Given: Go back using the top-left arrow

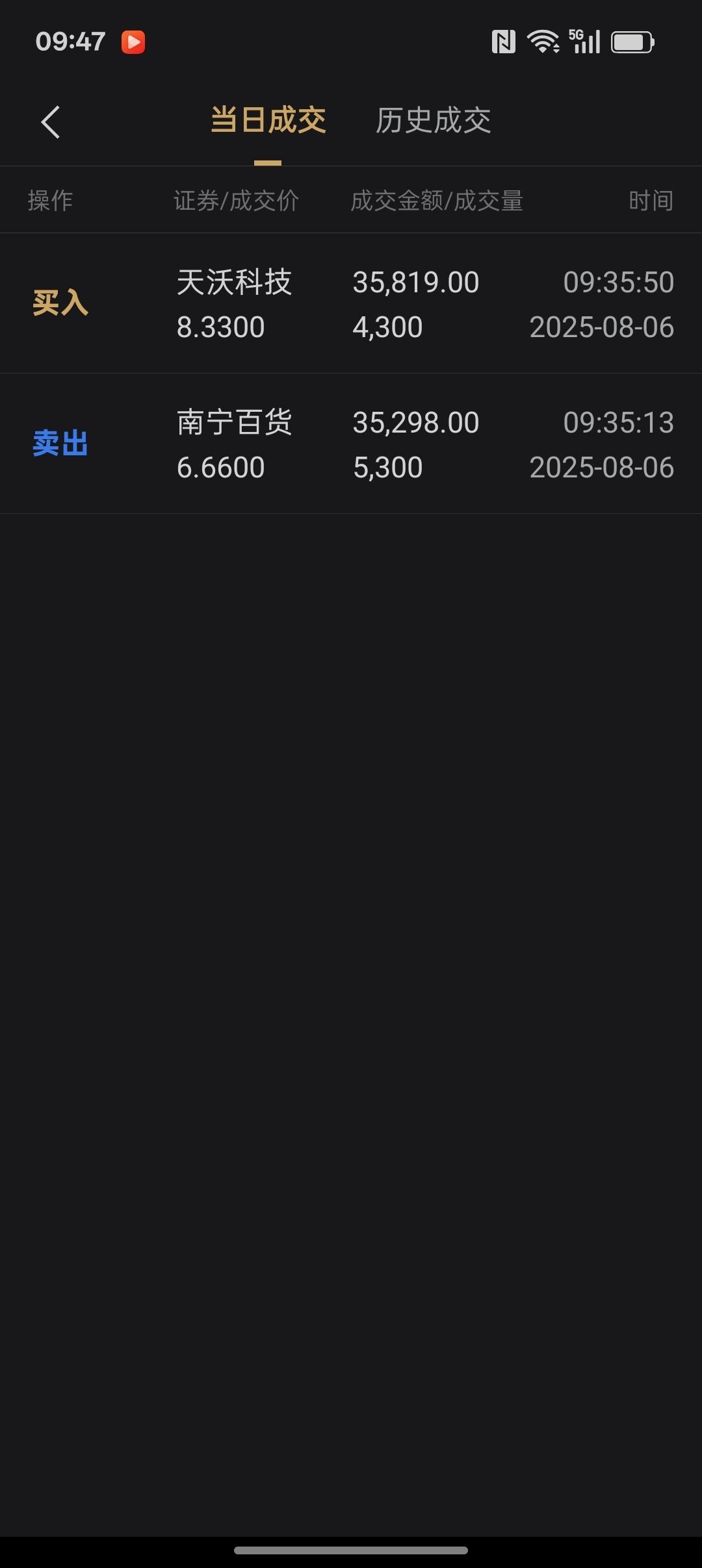Looking at the screenshot, I should coord(51,122).
